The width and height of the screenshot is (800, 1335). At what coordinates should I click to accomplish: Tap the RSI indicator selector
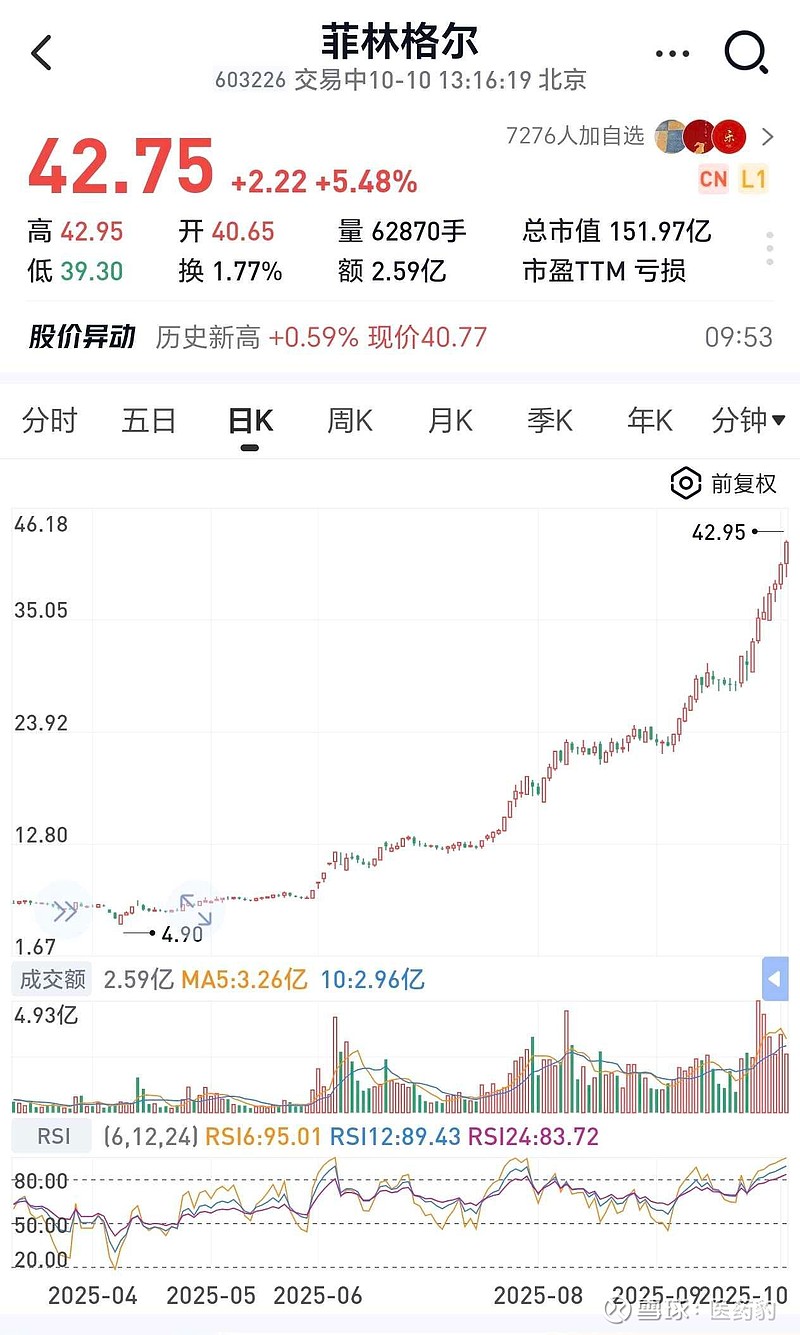point(53,1136)
